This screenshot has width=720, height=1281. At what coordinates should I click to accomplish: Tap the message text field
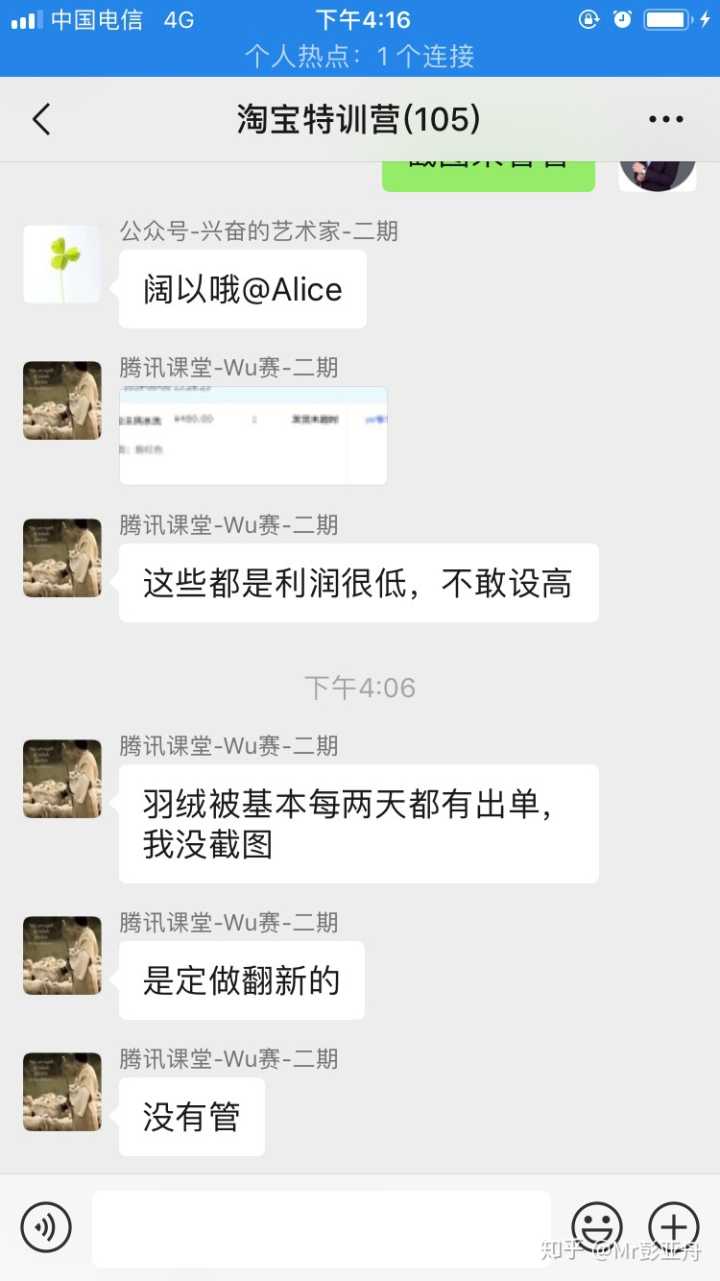pos(321,1228)
